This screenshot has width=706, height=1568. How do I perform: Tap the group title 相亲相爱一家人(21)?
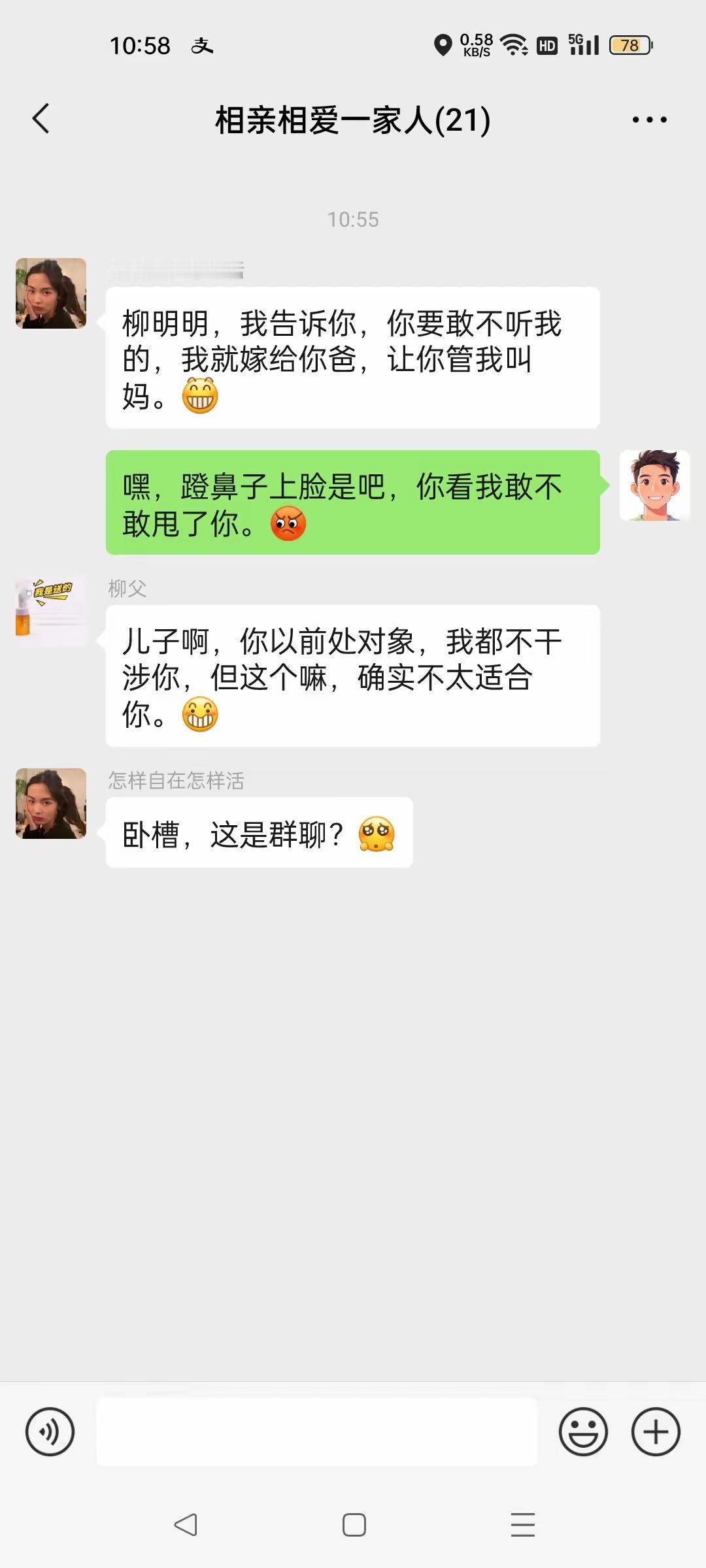[x=353, y=120]
